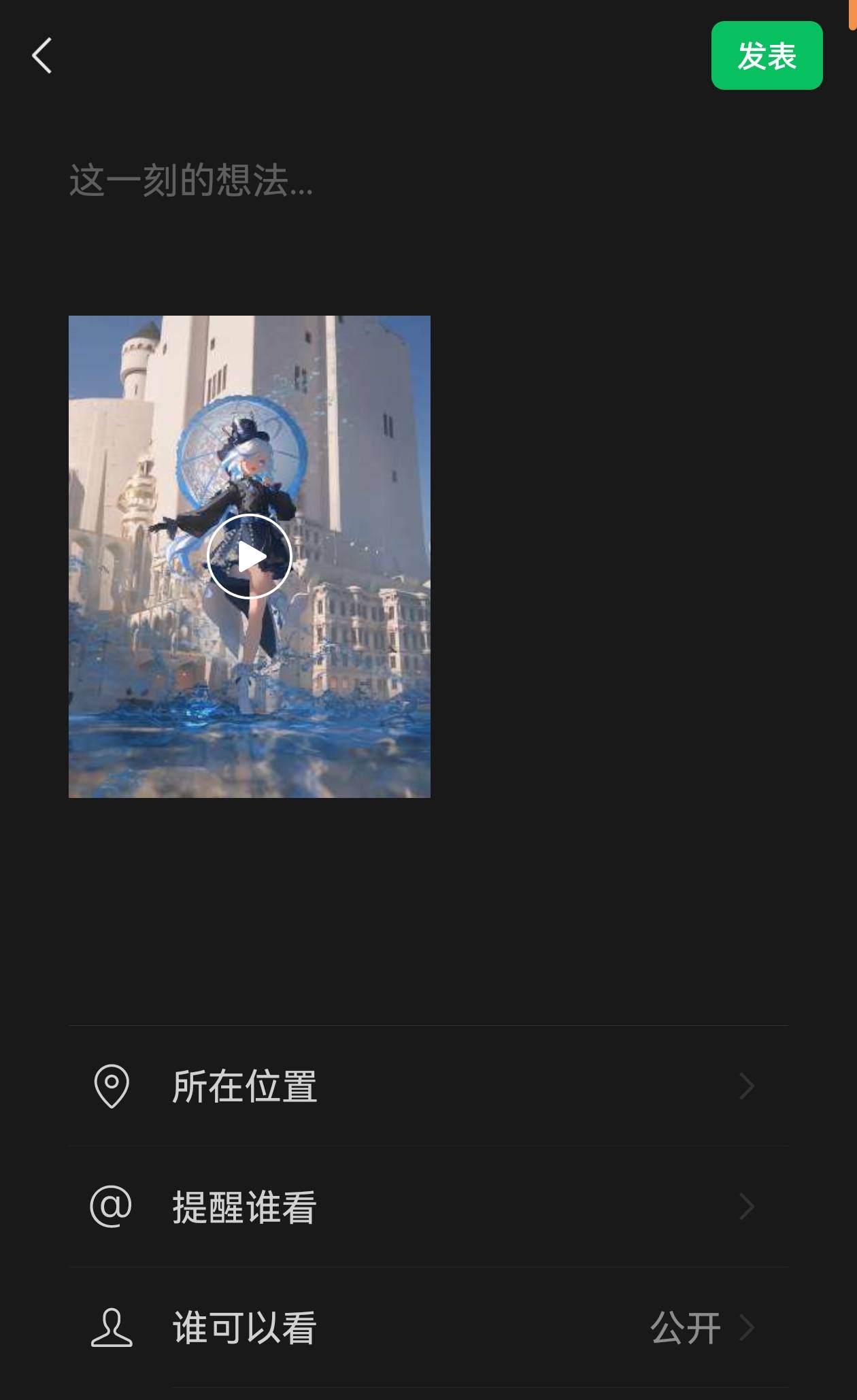
Task: Open 谁可以看 visibility settings
Action: pyautogui.click(x=428, y=1327)
